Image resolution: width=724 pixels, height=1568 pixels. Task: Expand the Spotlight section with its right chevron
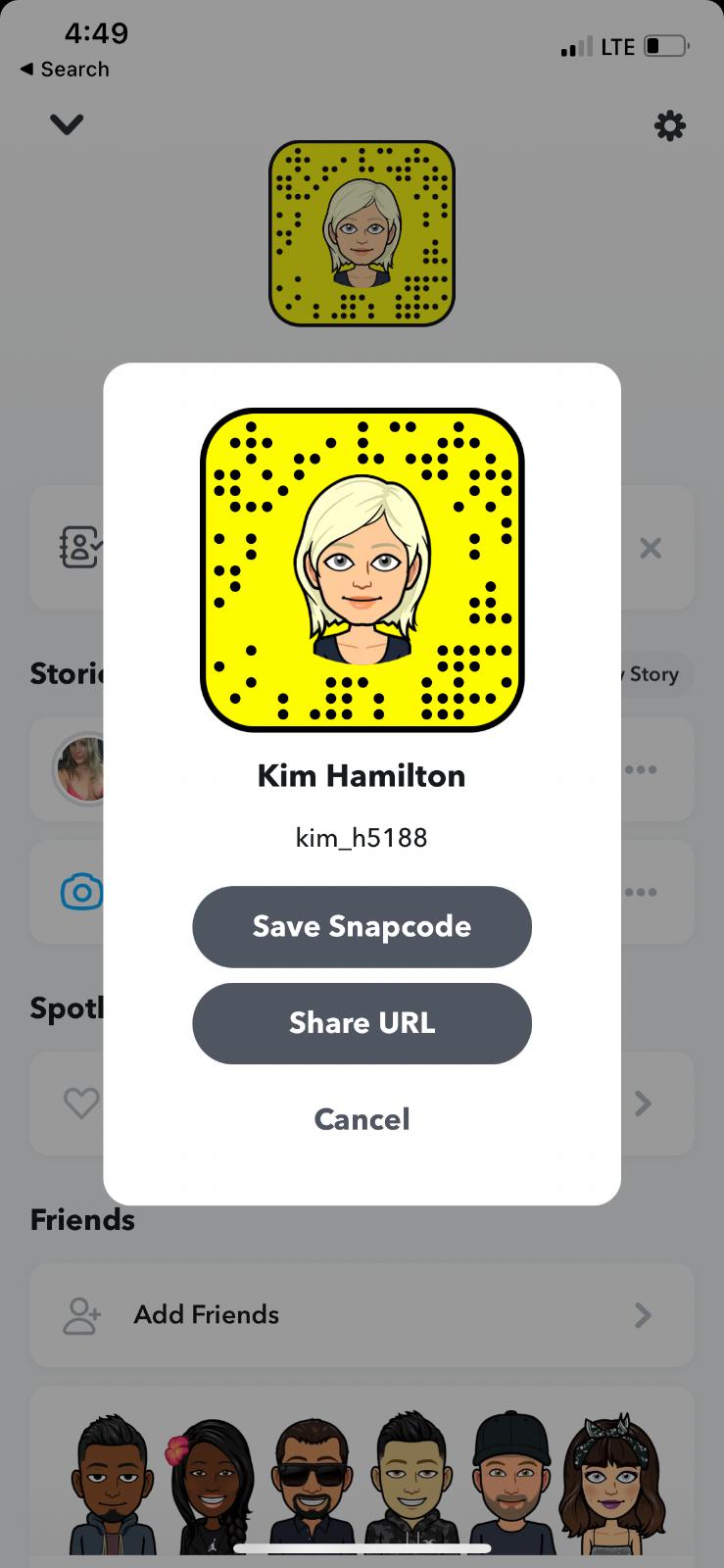[643, 1103]
